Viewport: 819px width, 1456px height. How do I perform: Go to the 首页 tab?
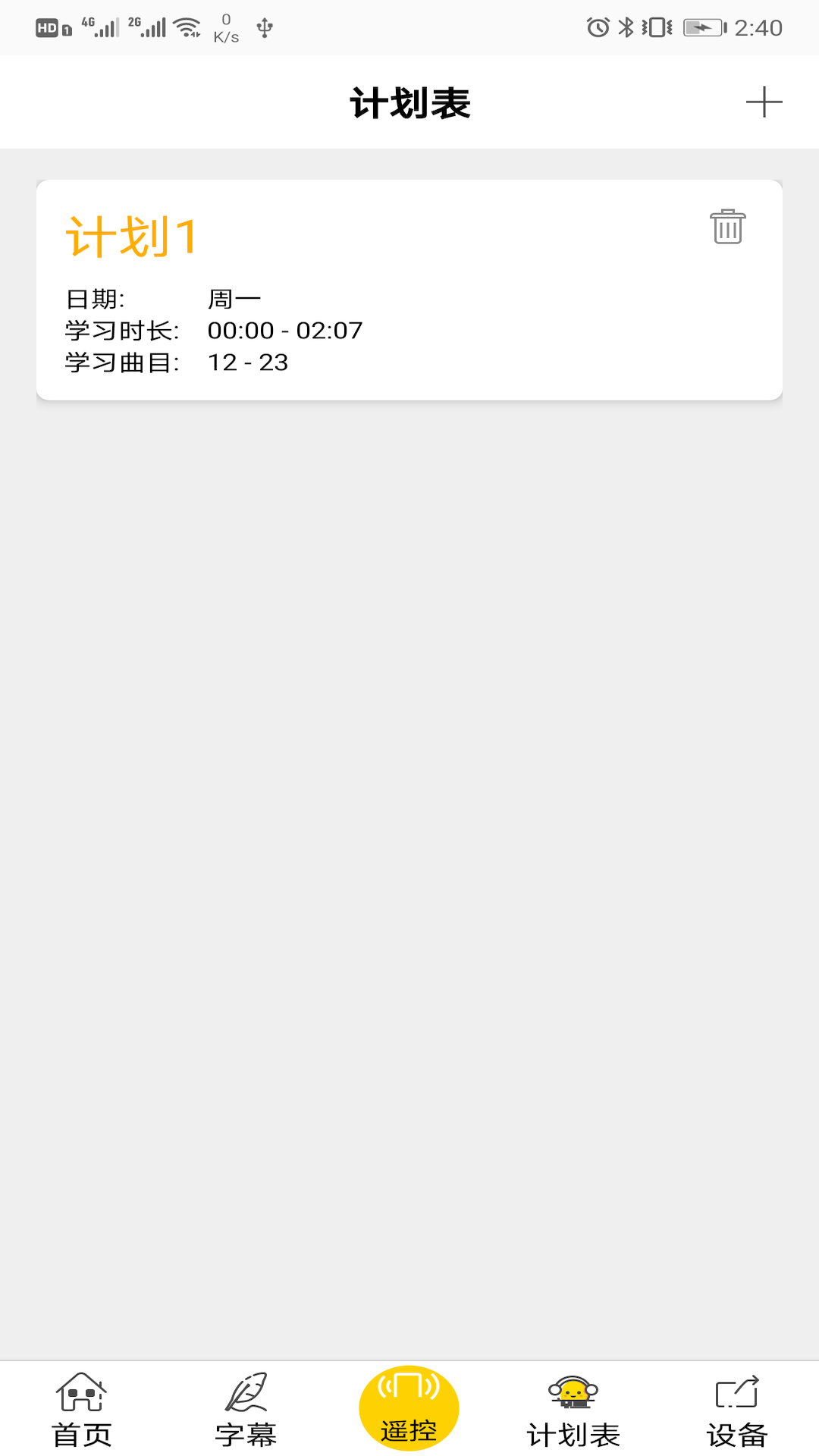point(82,1410)
